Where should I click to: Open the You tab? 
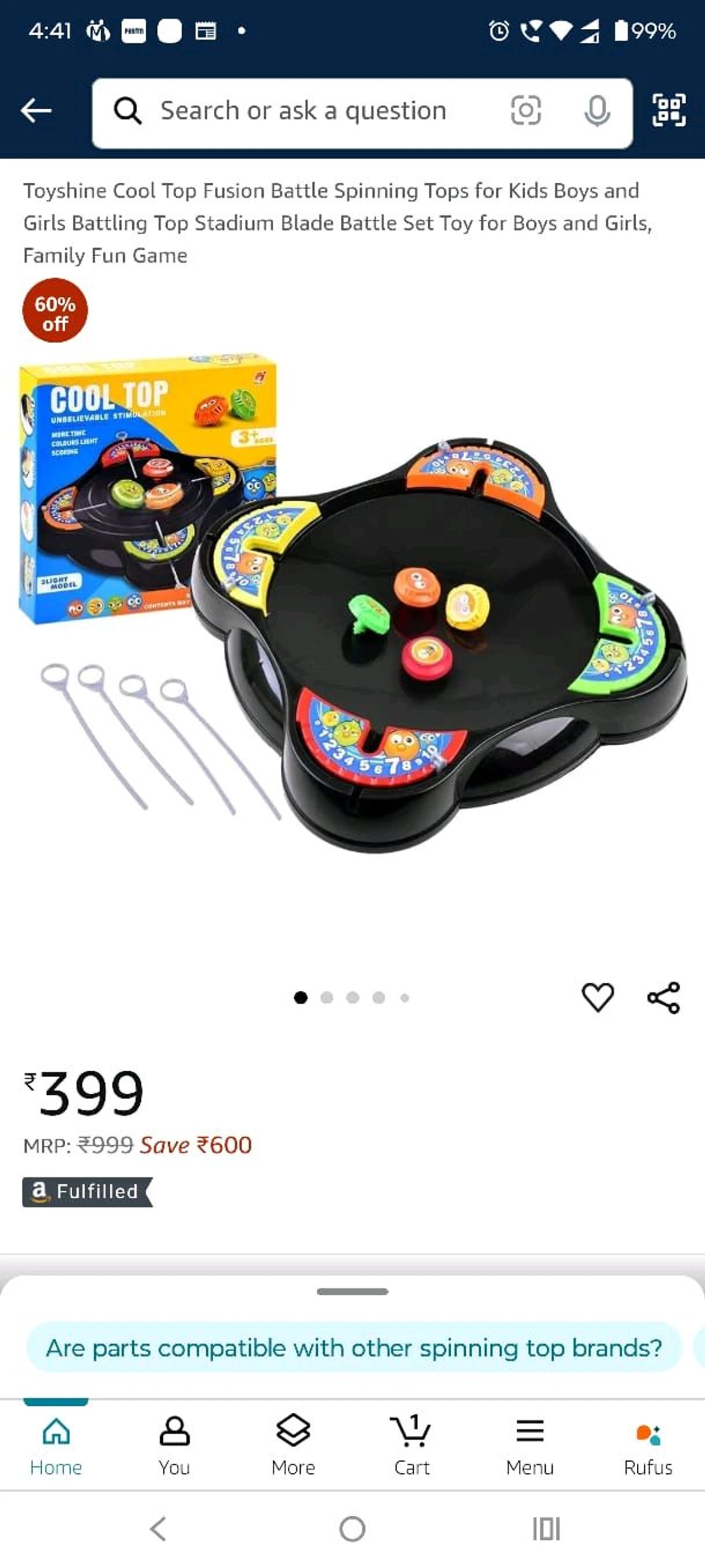coord(174,1445)
